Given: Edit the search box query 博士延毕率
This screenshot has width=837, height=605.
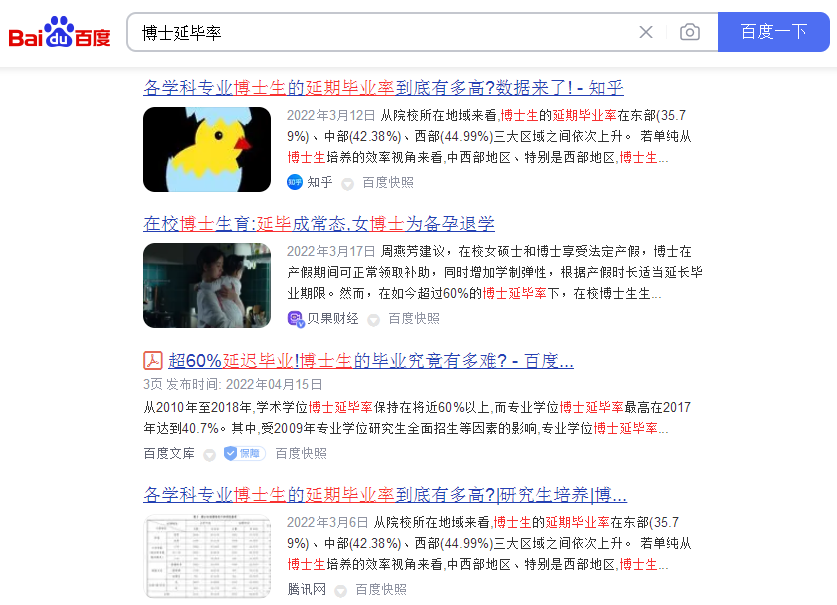Looking at the screenshot, I should (380, 32).
